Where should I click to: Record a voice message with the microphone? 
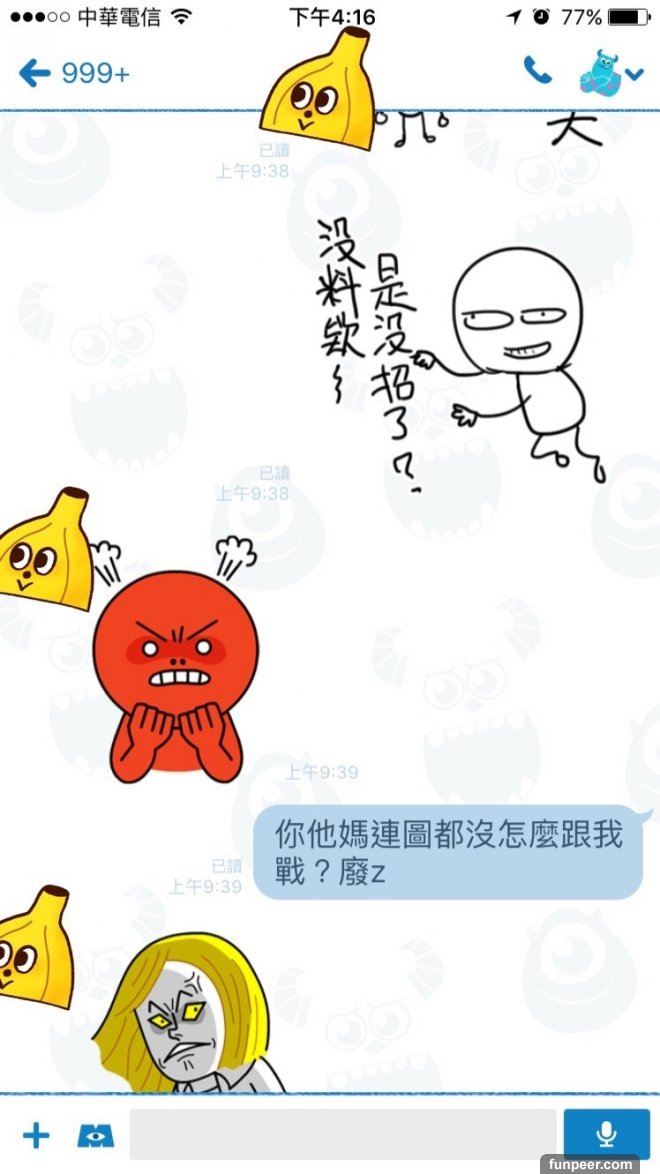(606, 1134)
